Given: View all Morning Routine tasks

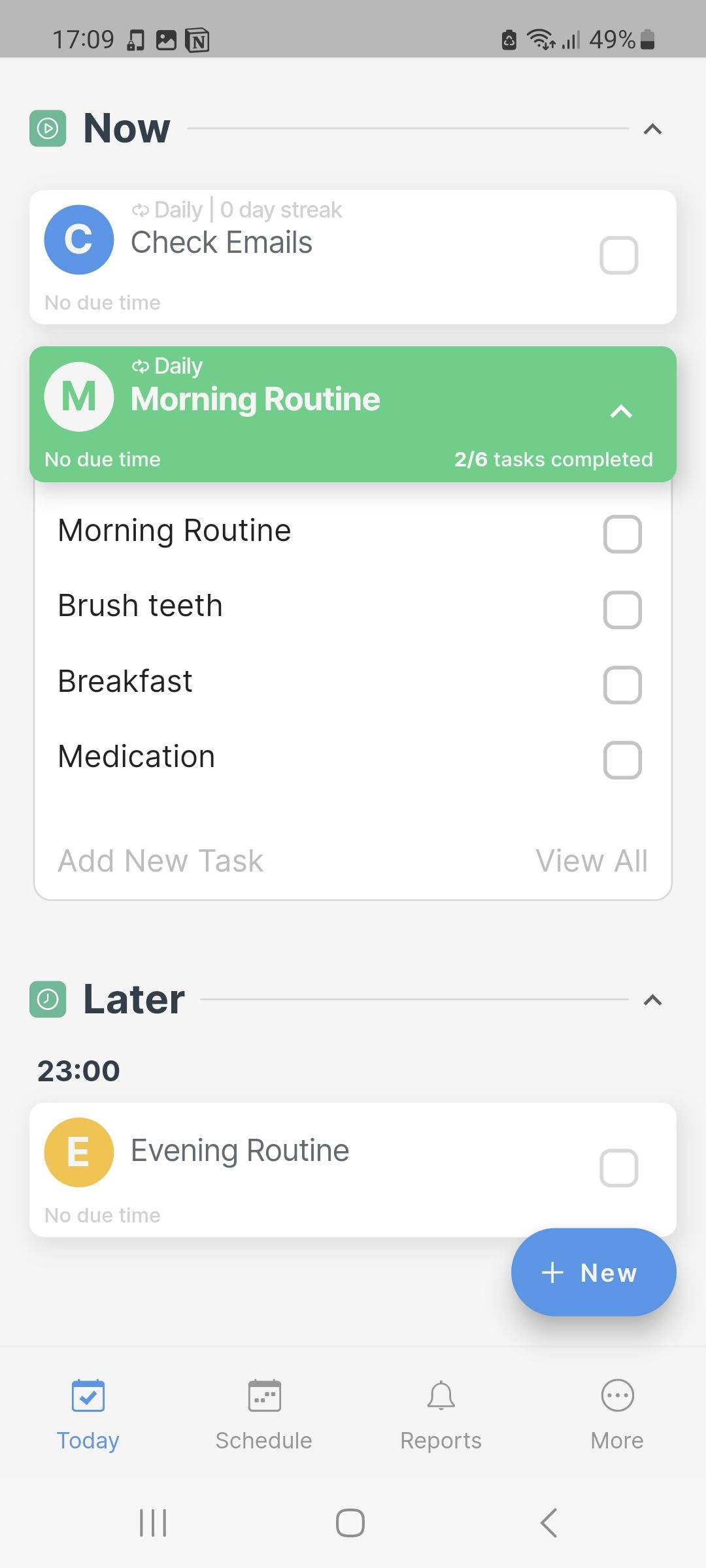Looking at the screenshot, I should 592,861.
